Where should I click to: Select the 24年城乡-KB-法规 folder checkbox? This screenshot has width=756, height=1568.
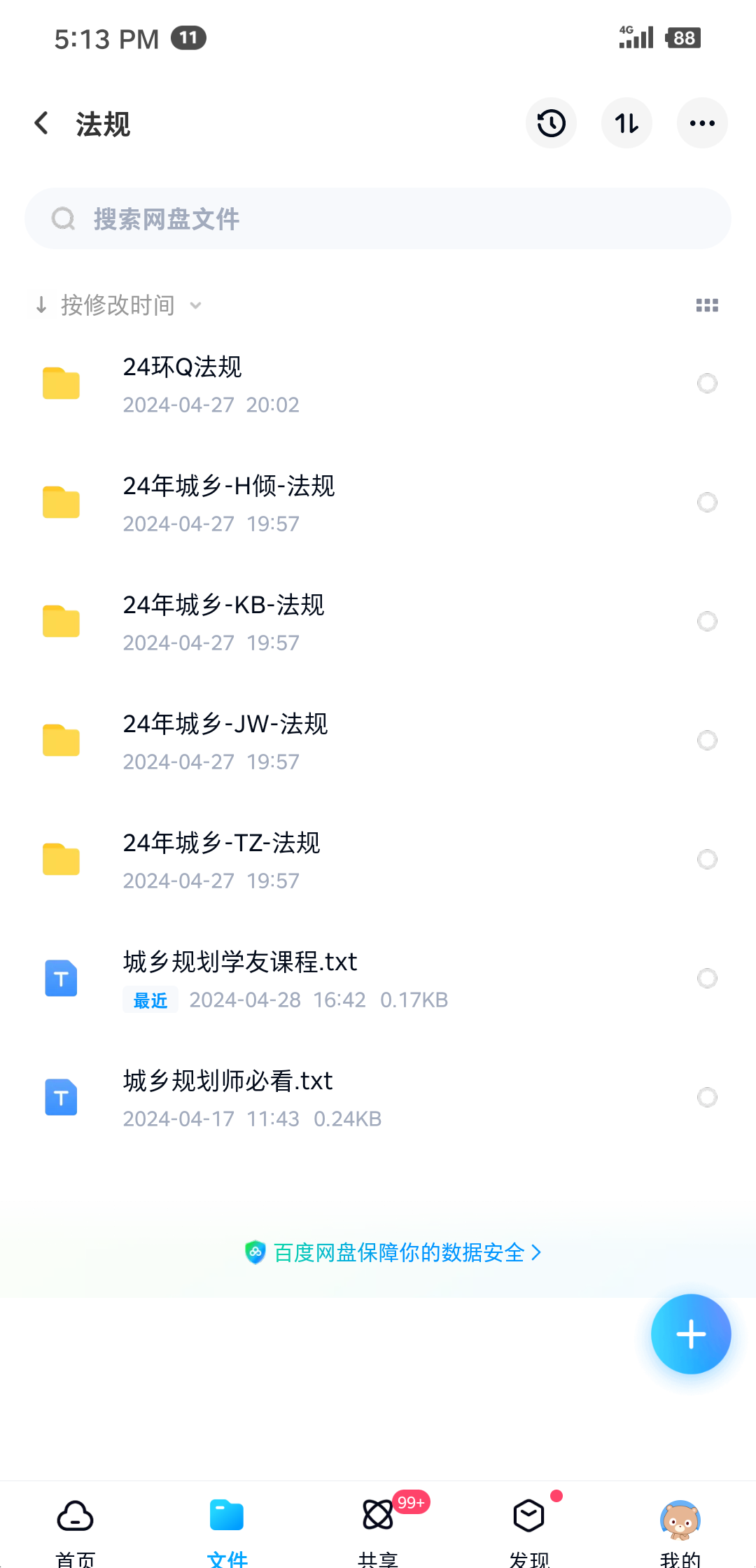(x=707, y=622)
